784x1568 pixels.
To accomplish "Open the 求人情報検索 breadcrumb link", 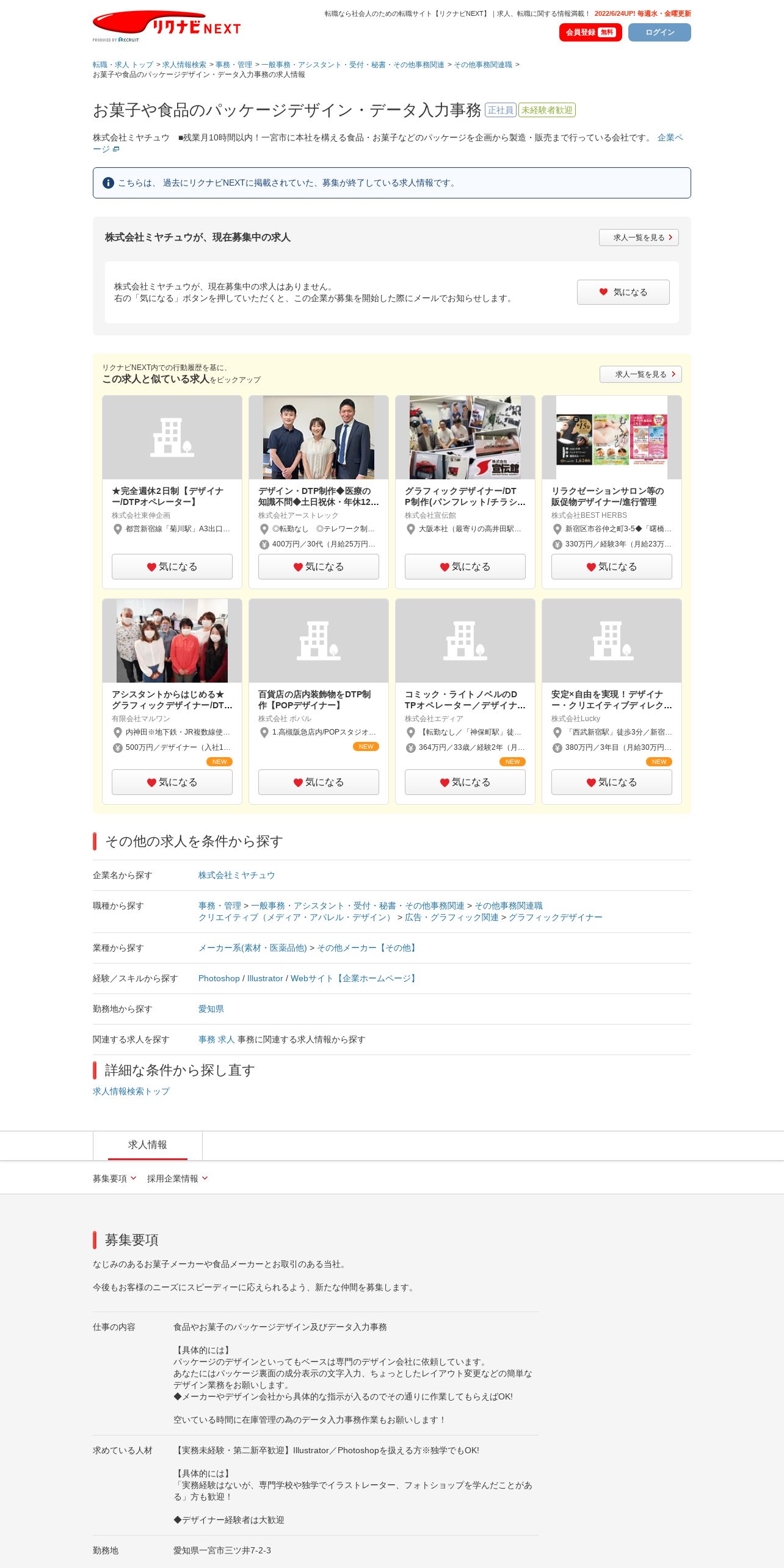I will point(184,65).
